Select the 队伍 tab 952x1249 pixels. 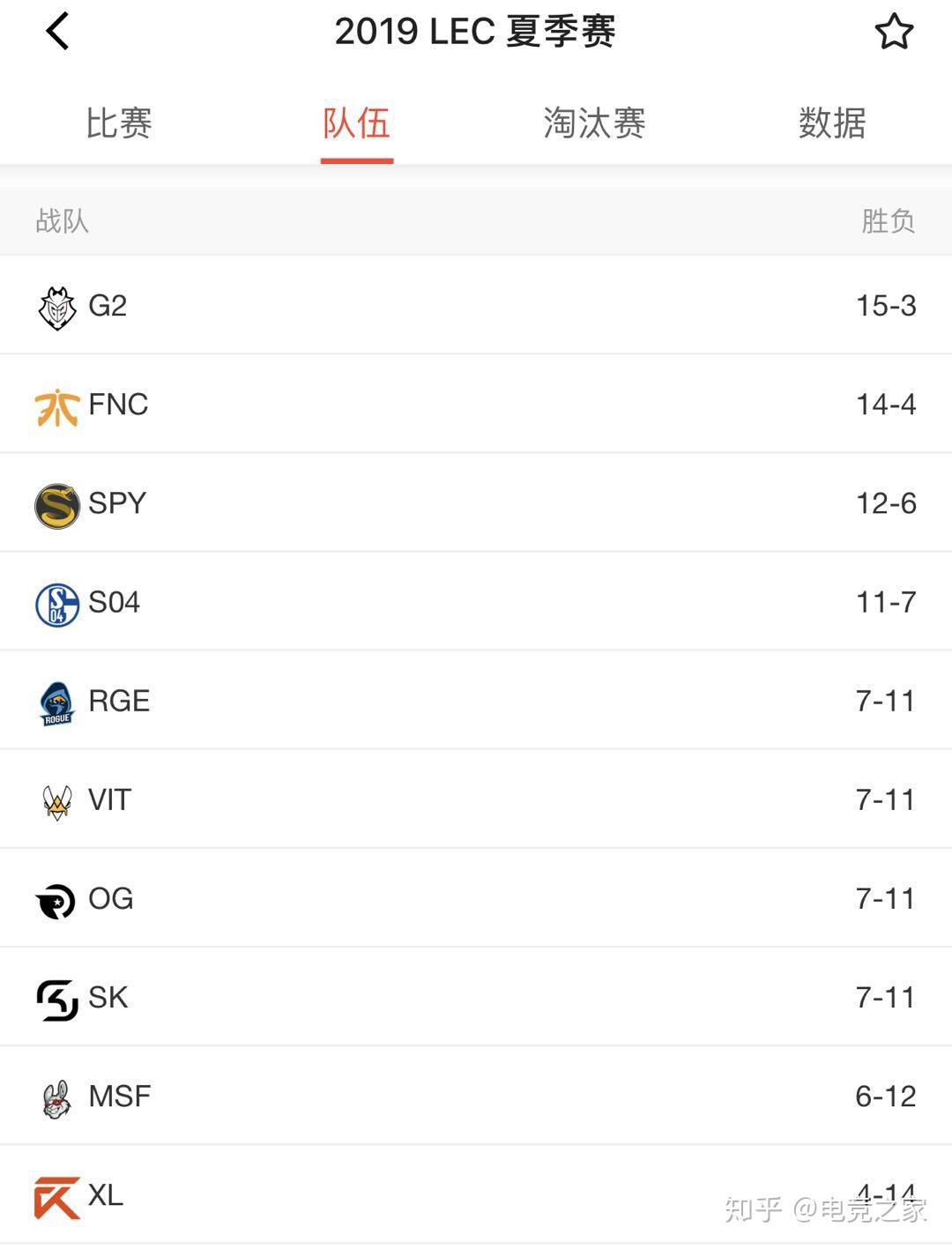pyautogui.click(x=356, y=123)
